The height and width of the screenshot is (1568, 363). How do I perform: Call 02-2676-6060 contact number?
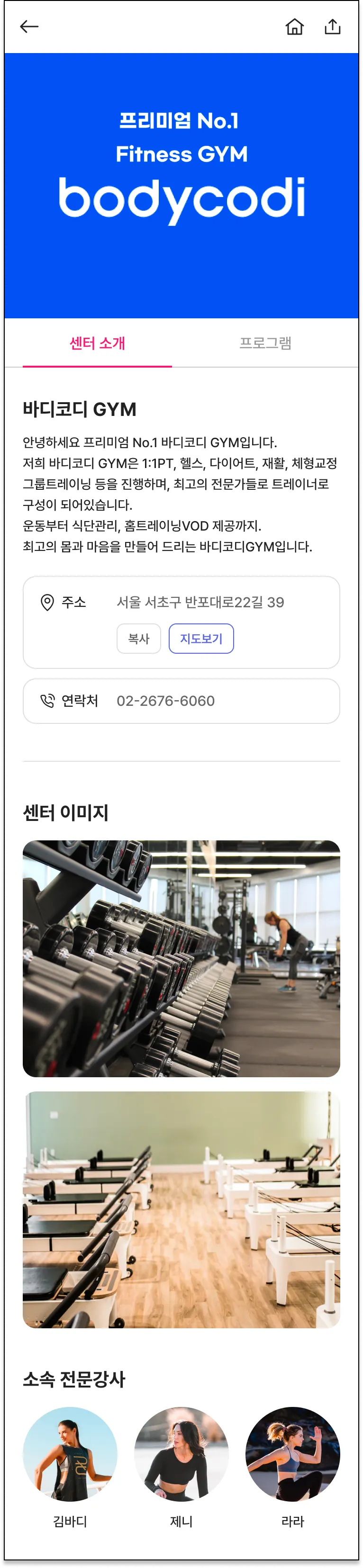(x=166, y=701)
